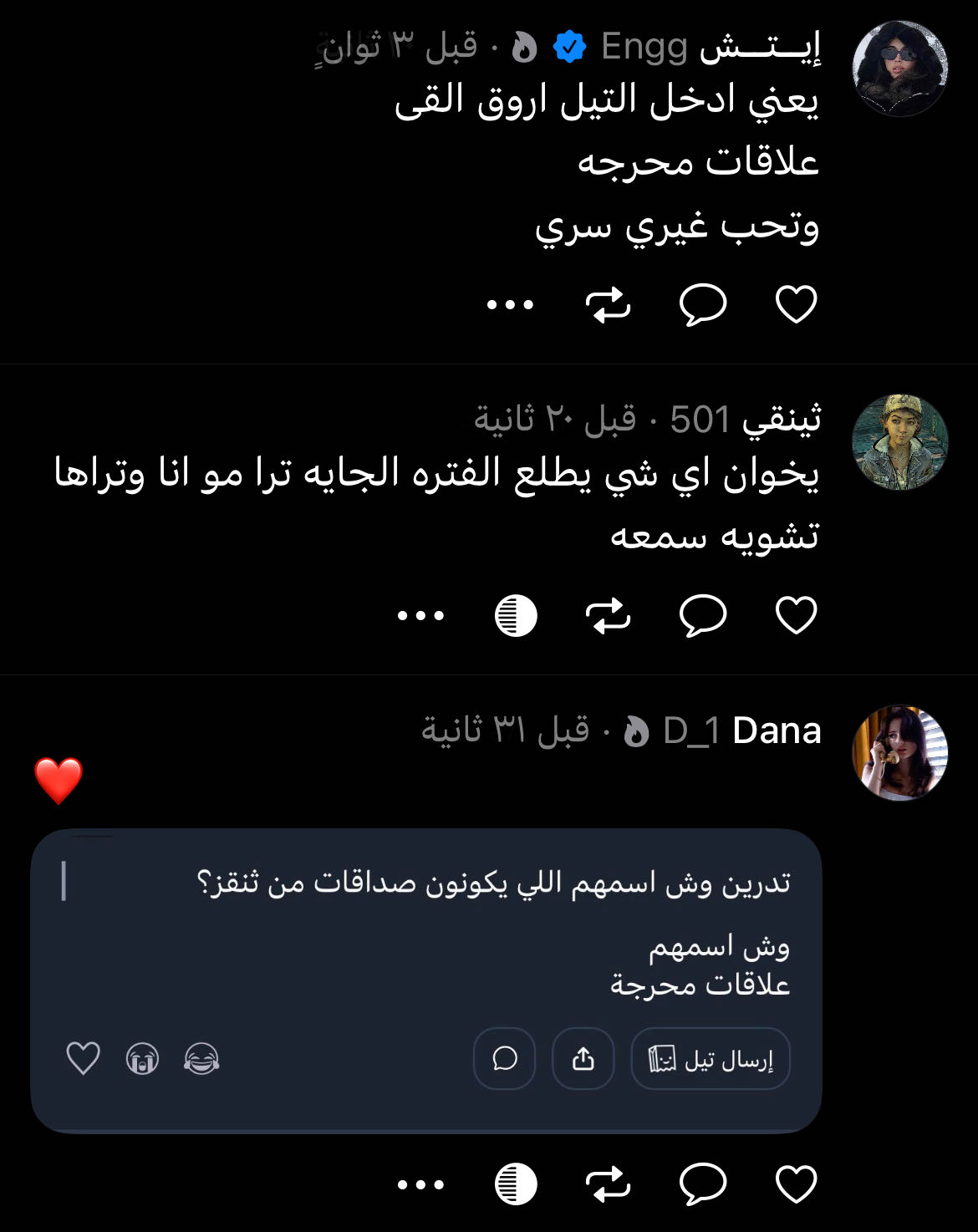Screen dimensions: 978x1232
Task: Tap the إرسال تيل send button
Action: point(710,1059)
